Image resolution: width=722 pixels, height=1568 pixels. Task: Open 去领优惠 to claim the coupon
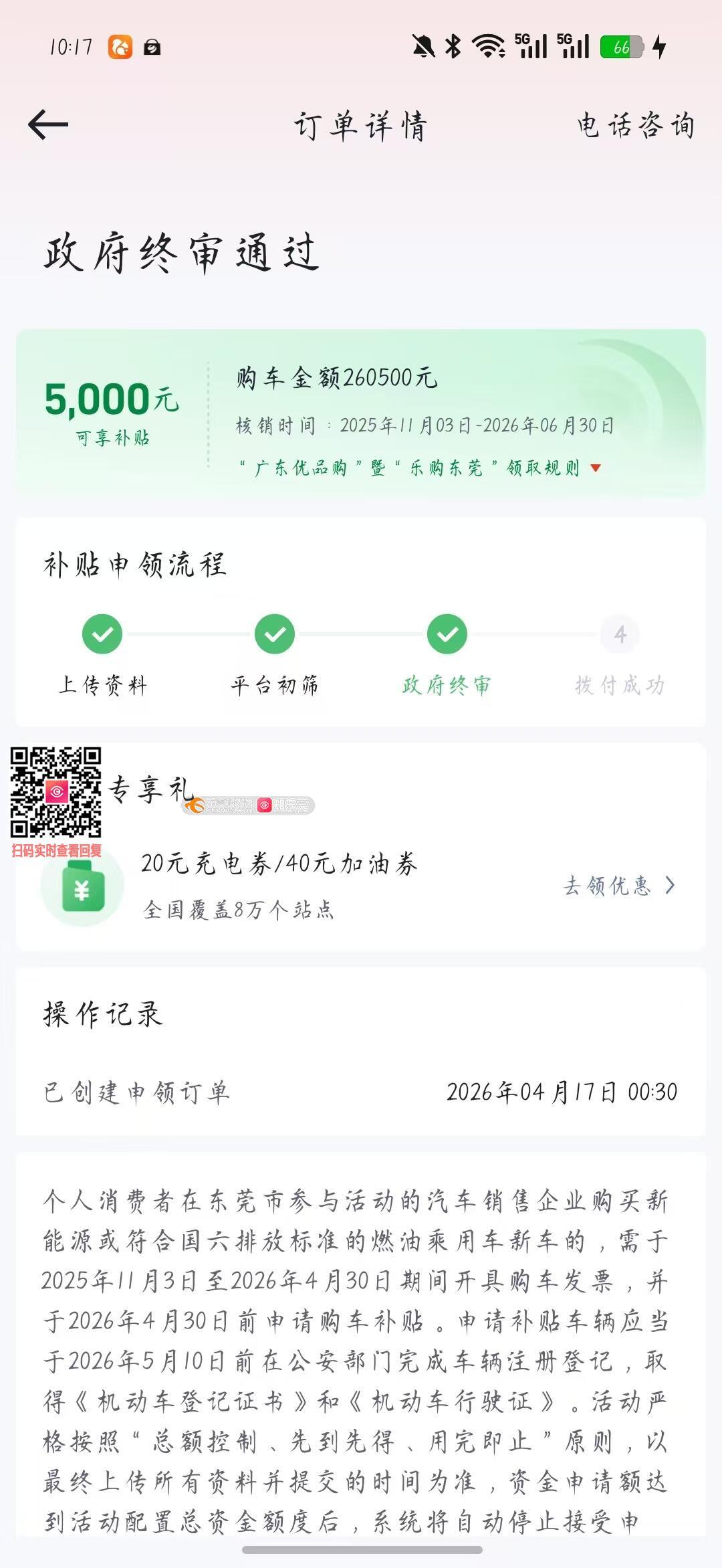[619, 886]
